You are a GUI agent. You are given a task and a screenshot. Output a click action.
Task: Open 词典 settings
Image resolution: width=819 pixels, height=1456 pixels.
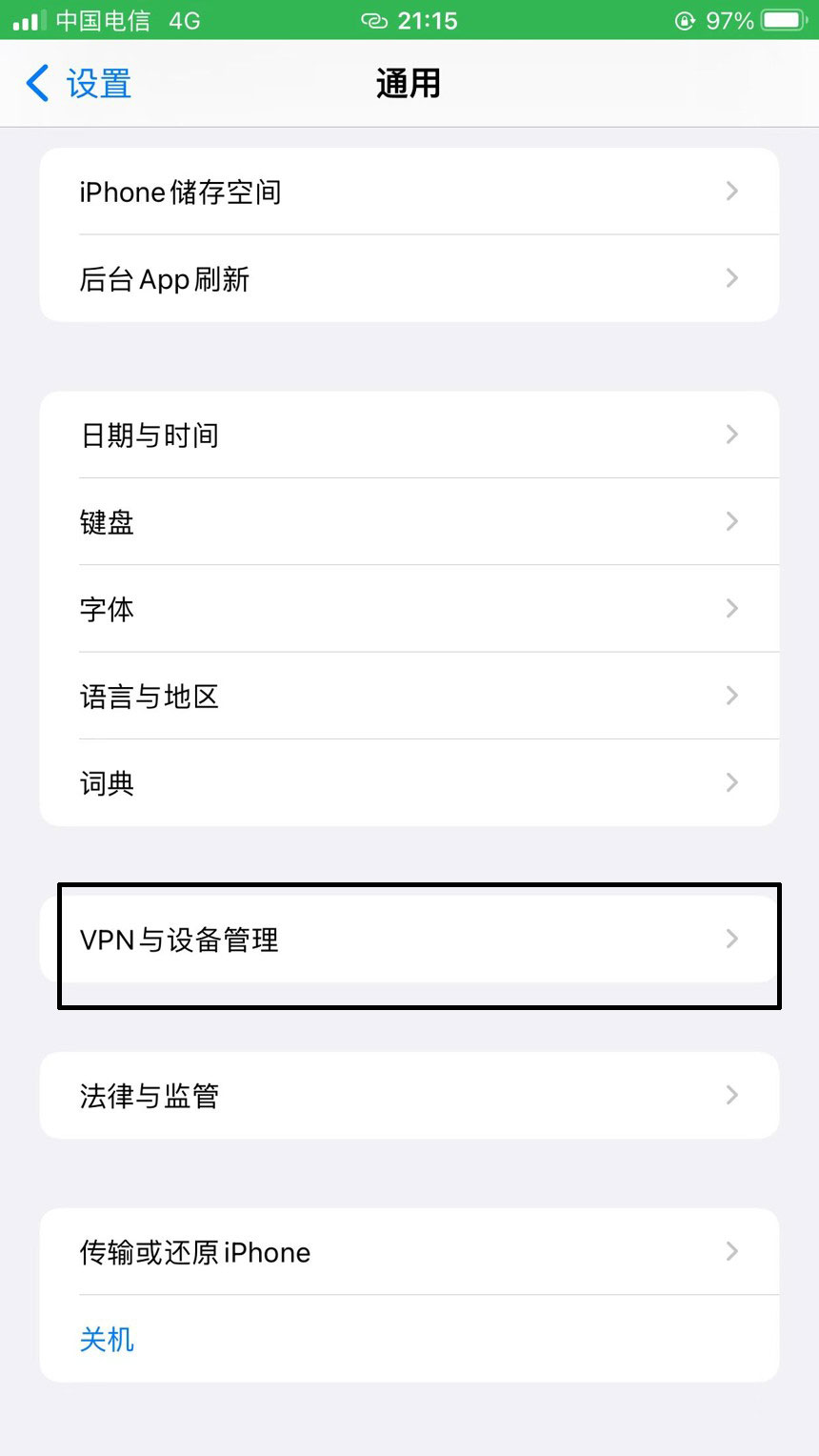(x=409, y=782)
